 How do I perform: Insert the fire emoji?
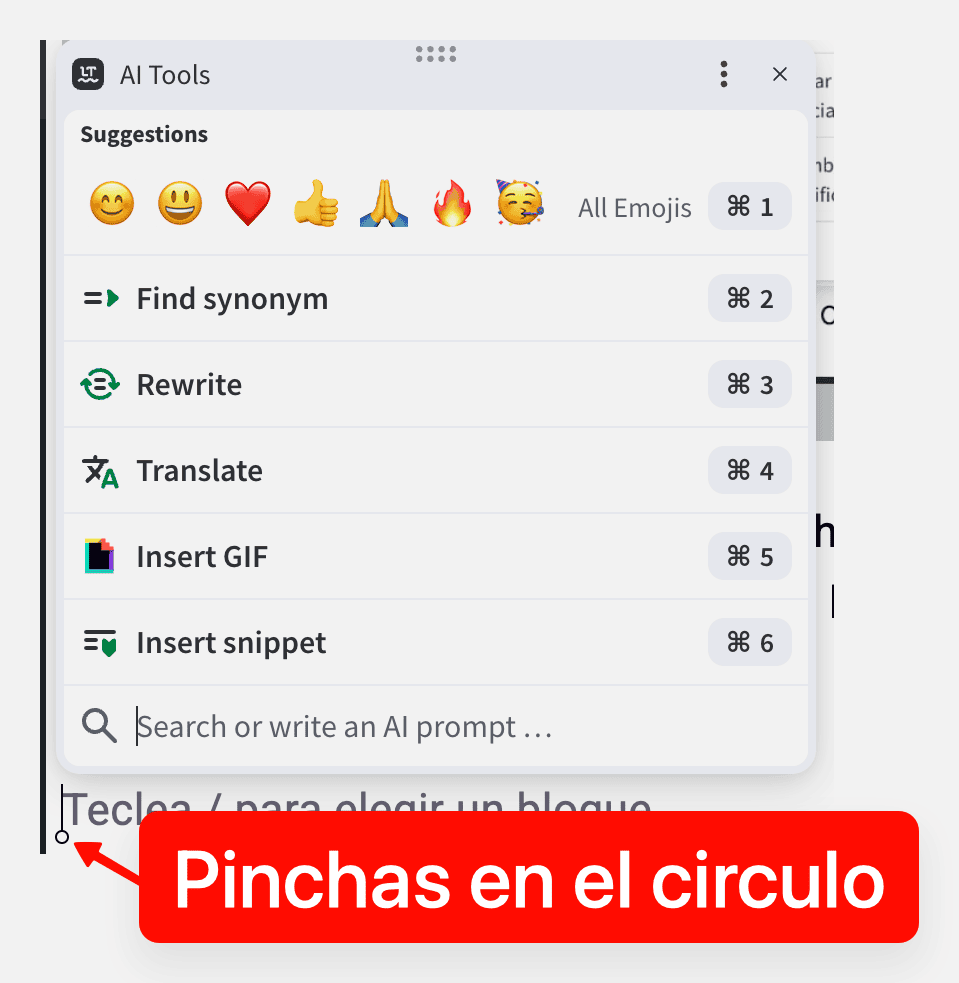(452, 205)
